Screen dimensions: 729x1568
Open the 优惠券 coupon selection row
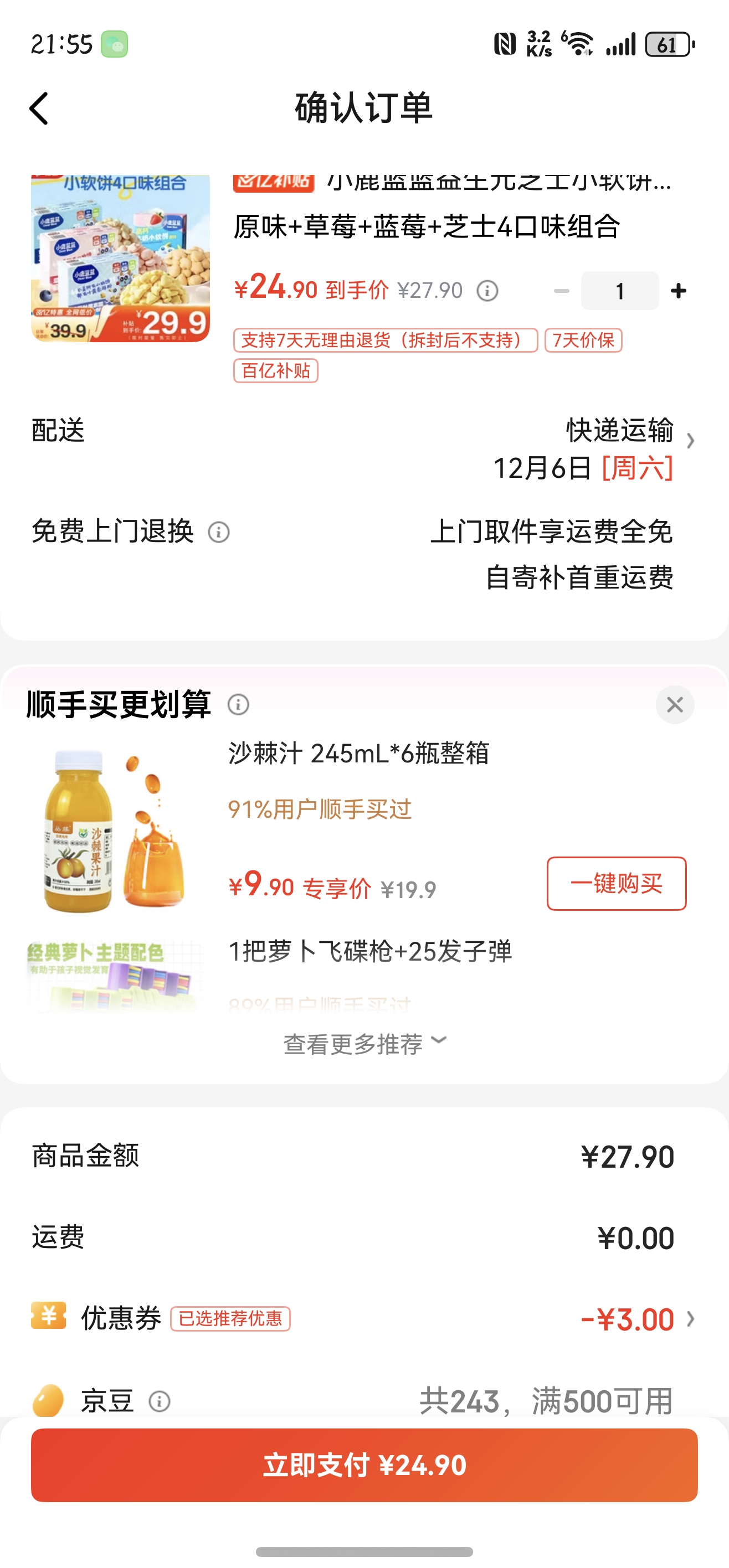coord(364,1318)
